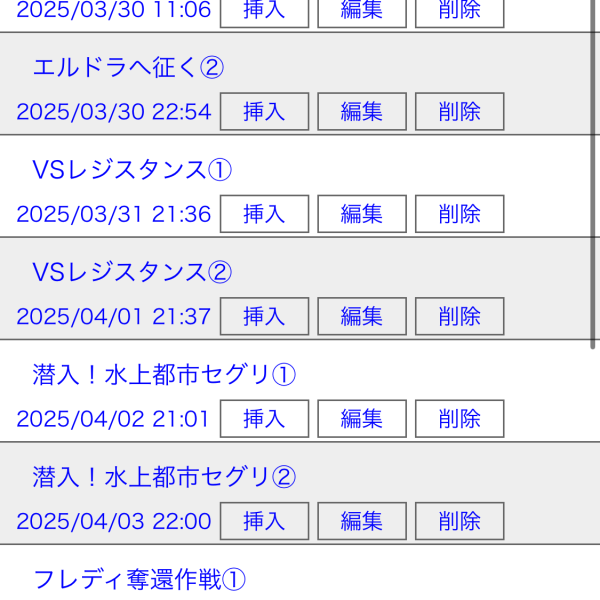Tap 編集 for 潜入！水上都市セグリ②
The height and width of the screenshot is (600, 600).
click(x=362, y=521)
